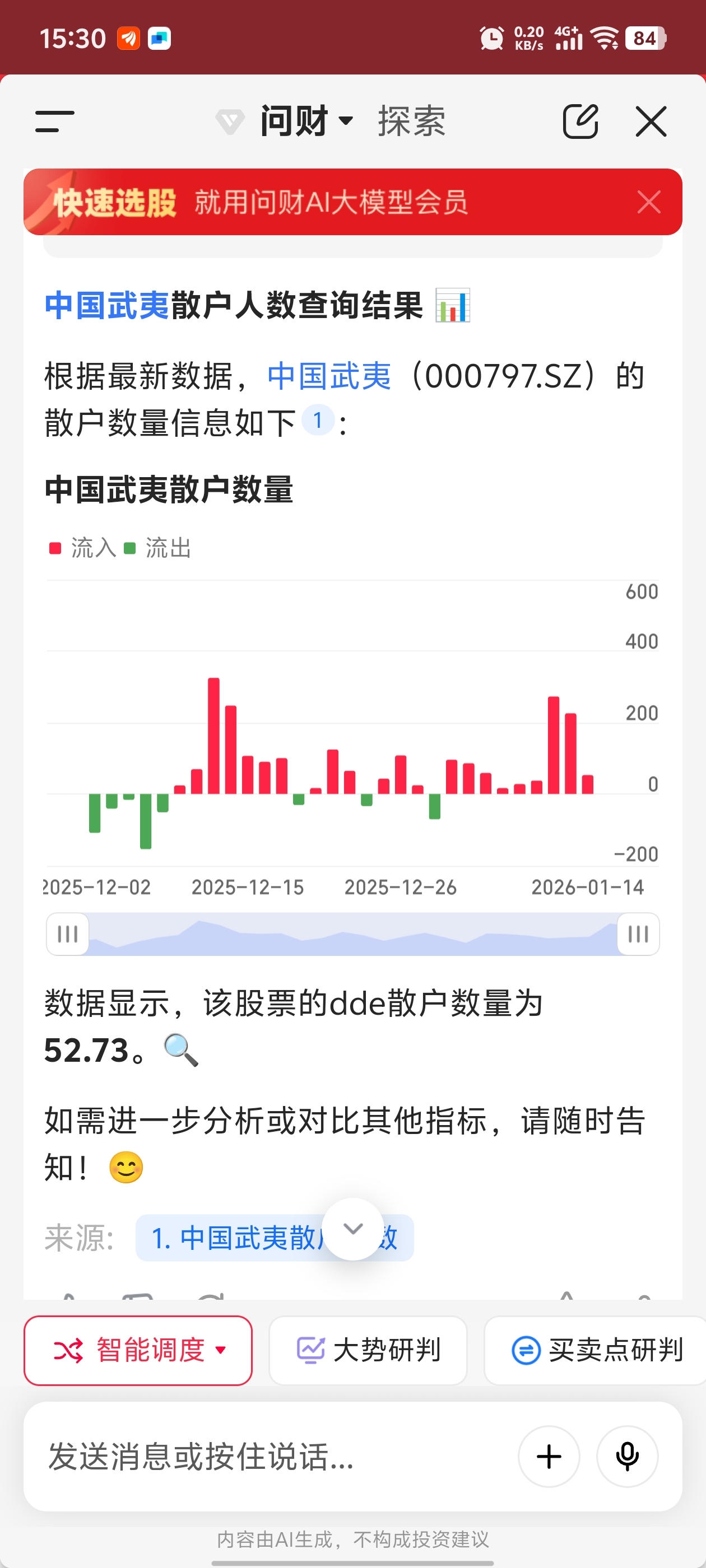This screenshot has width=706, height=1568.
Task: View citation reference 1
Action: [317, 420]
